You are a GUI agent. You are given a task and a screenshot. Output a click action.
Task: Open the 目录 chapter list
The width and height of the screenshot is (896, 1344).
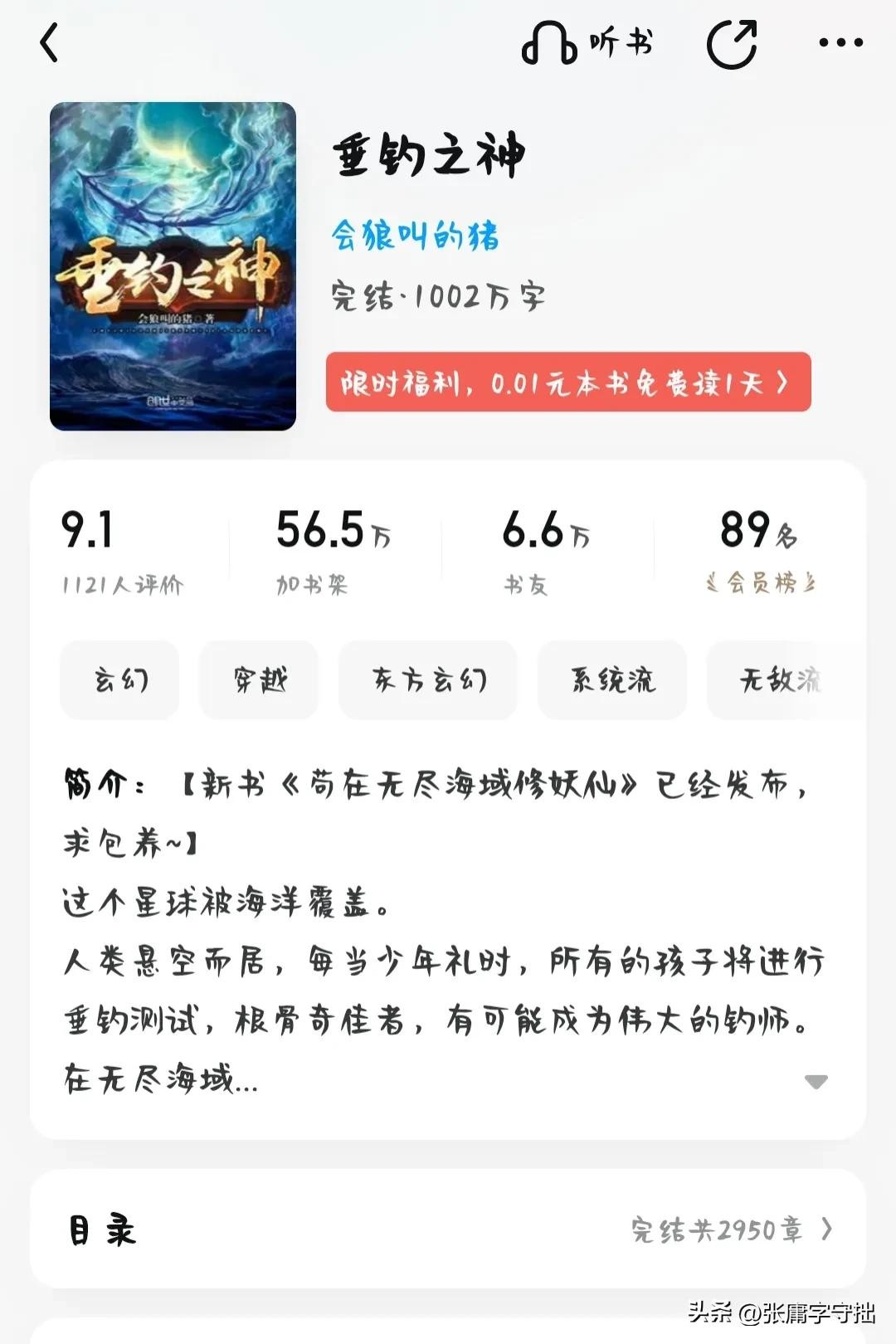click(x=448, y=1230)
